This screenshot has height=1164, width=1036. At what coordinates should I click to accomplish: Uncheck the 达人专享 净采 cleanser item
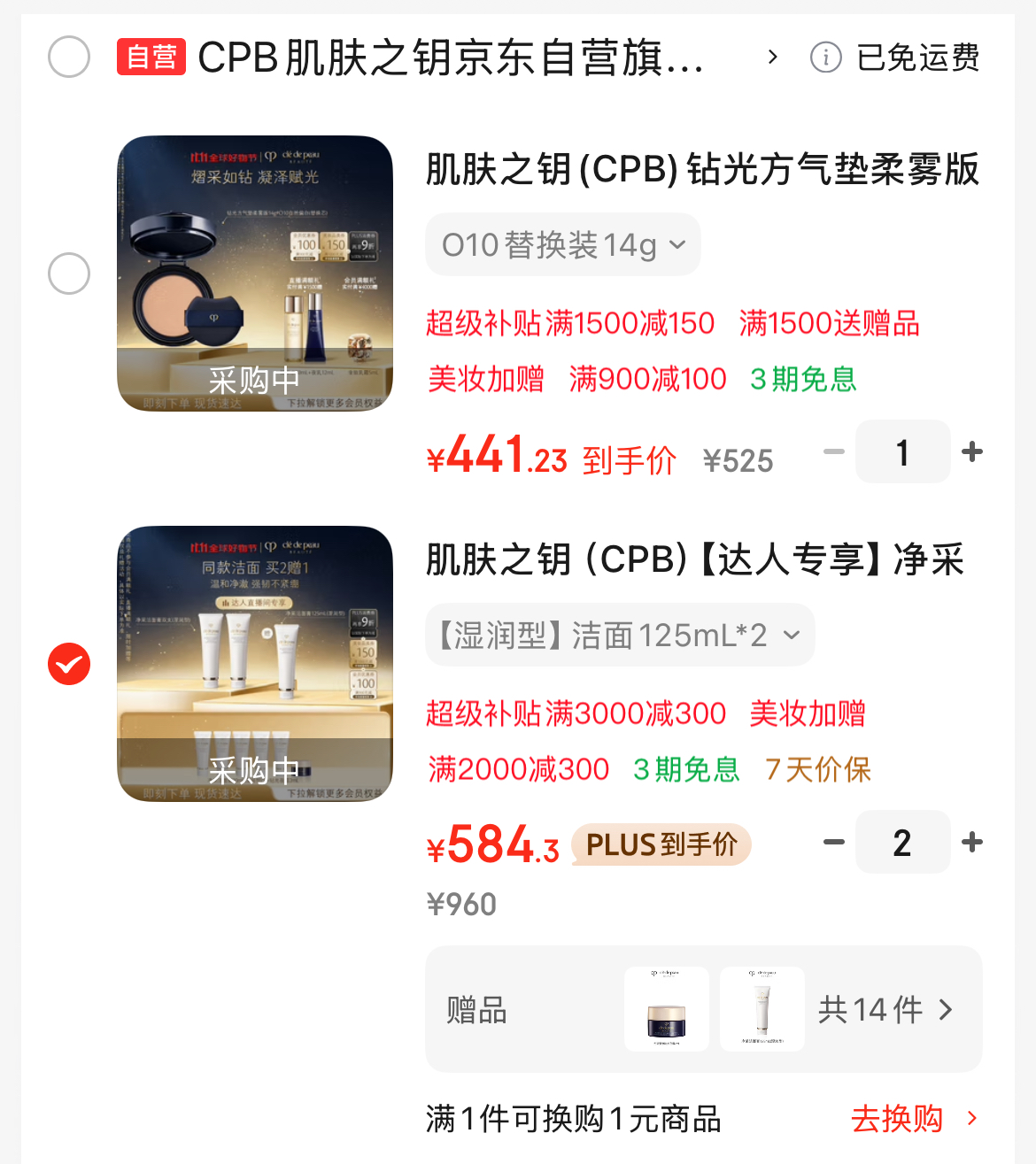[x=69, y=664]
